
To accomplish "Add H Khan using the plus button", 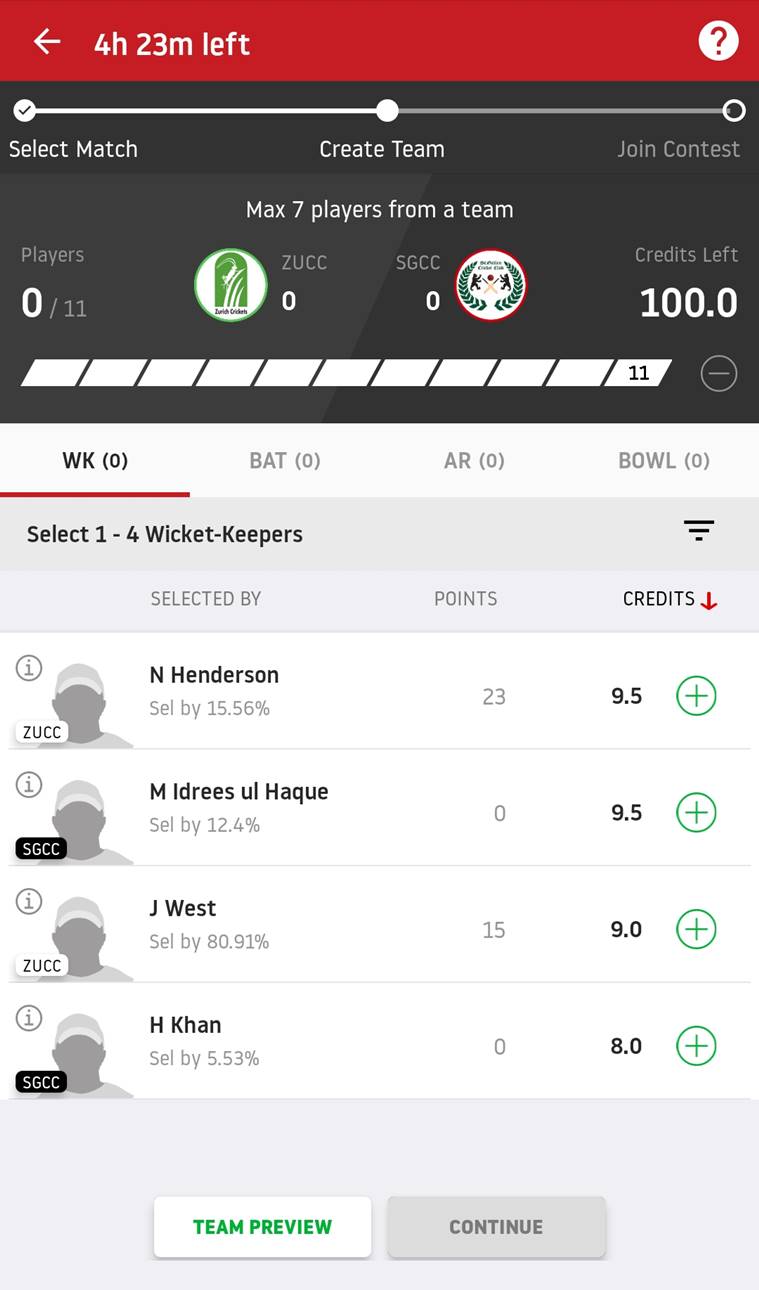I will click(x=696, y=1046).
